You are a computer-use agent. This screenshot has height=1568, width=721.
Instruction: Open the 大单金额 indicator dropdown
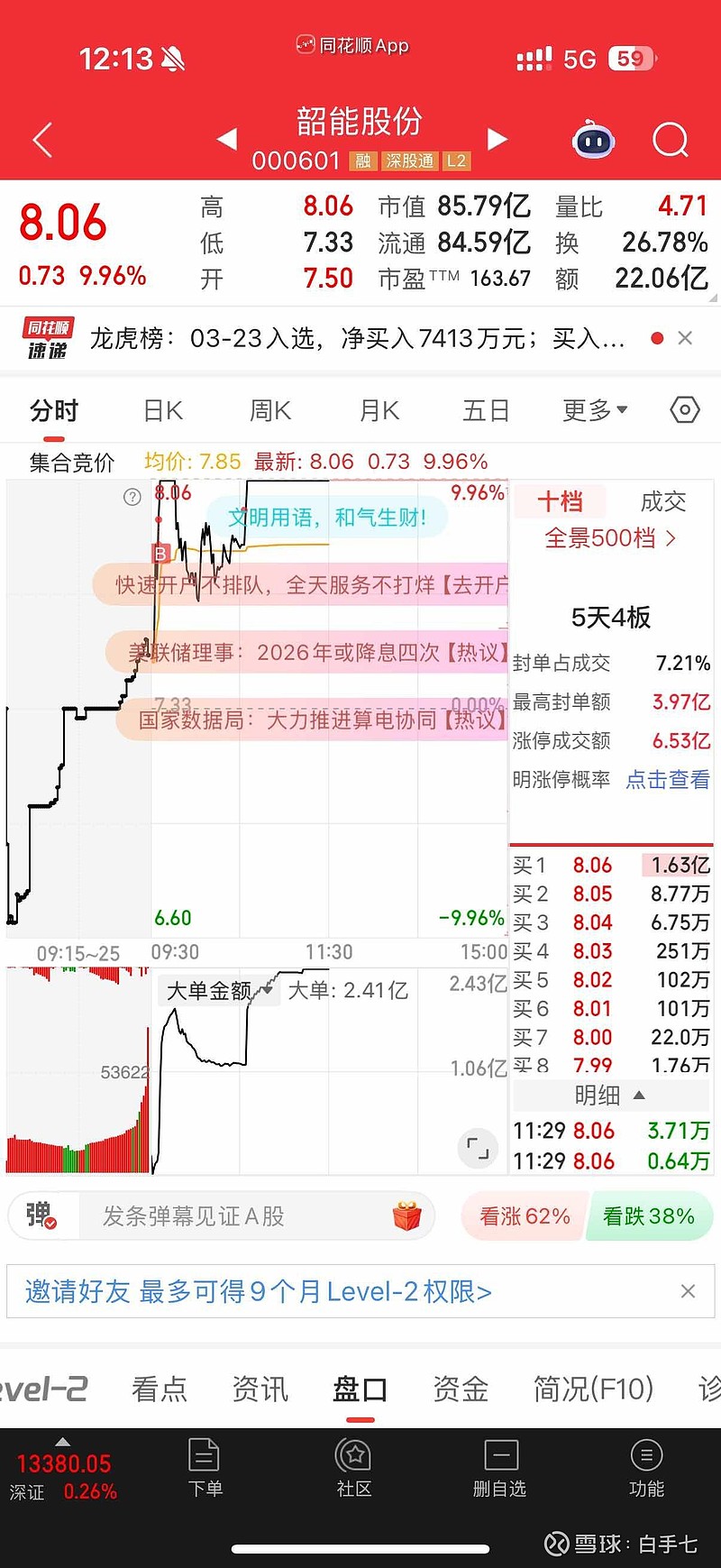(x=218, y=989)
